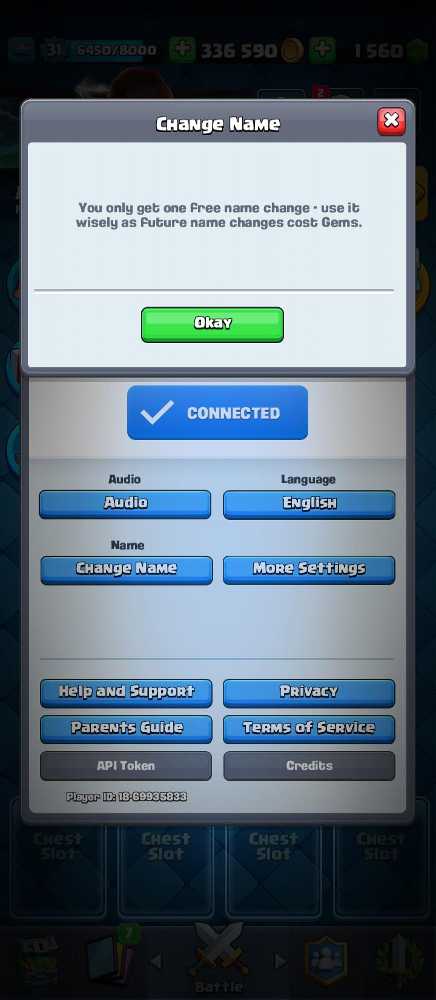View the Privacy policy
The height and width of the screenshot is (1000, 436).
coord(309,693)
